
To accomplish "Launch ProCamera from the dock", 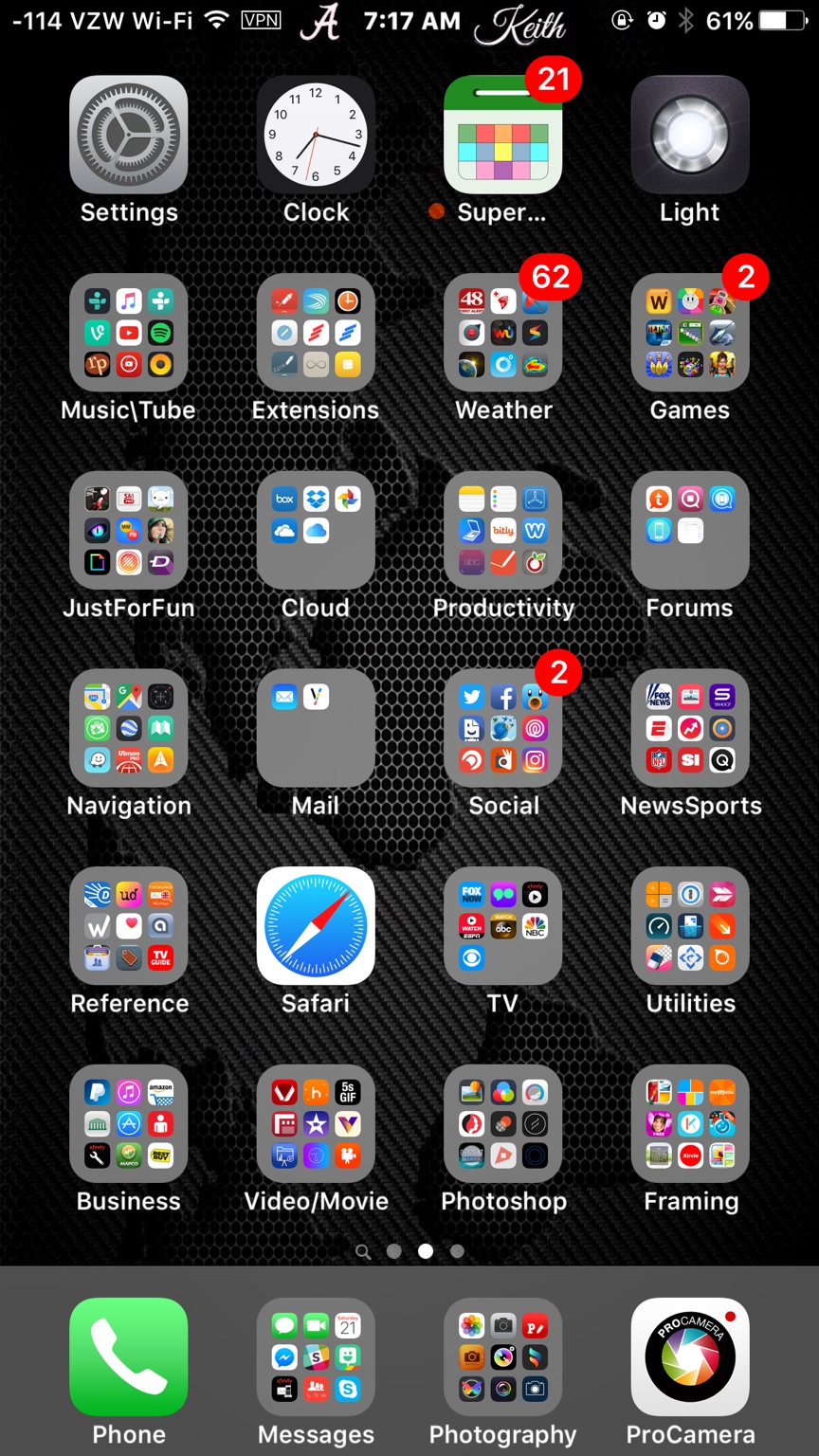I will (690, 1356).
